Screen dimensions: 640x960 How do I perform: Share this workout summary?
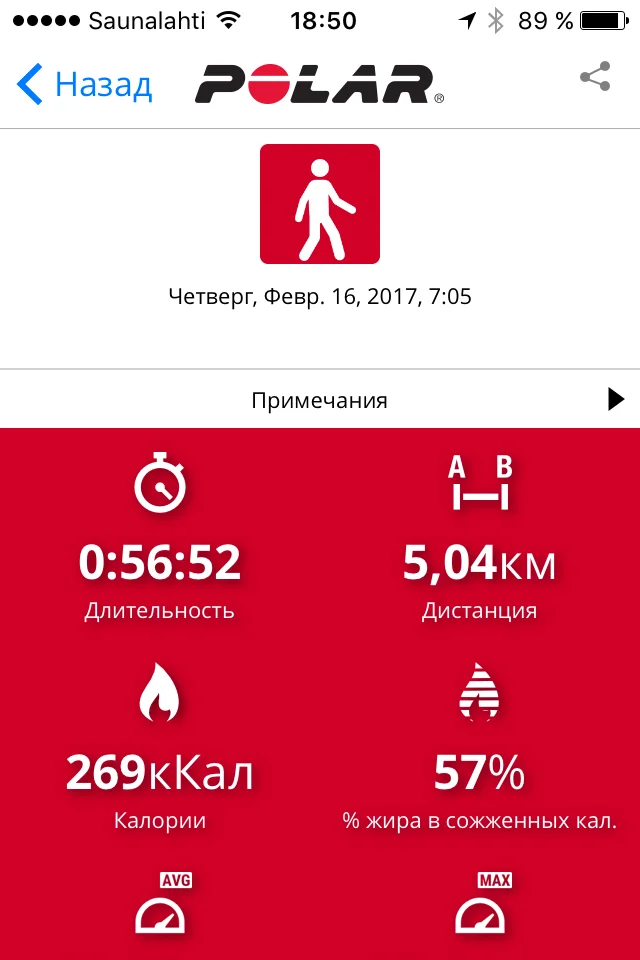coord(595,77)
